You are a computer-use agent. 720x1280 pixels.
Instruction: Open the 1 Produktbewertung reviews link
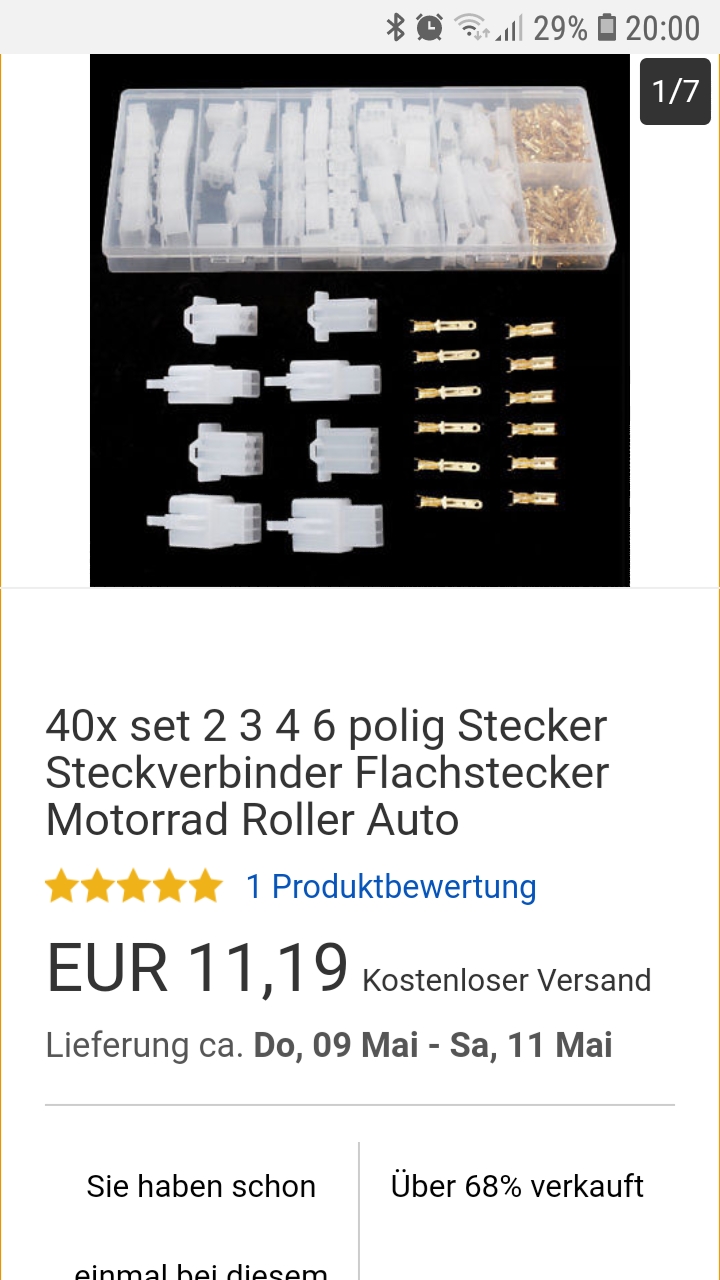(391, 886)
